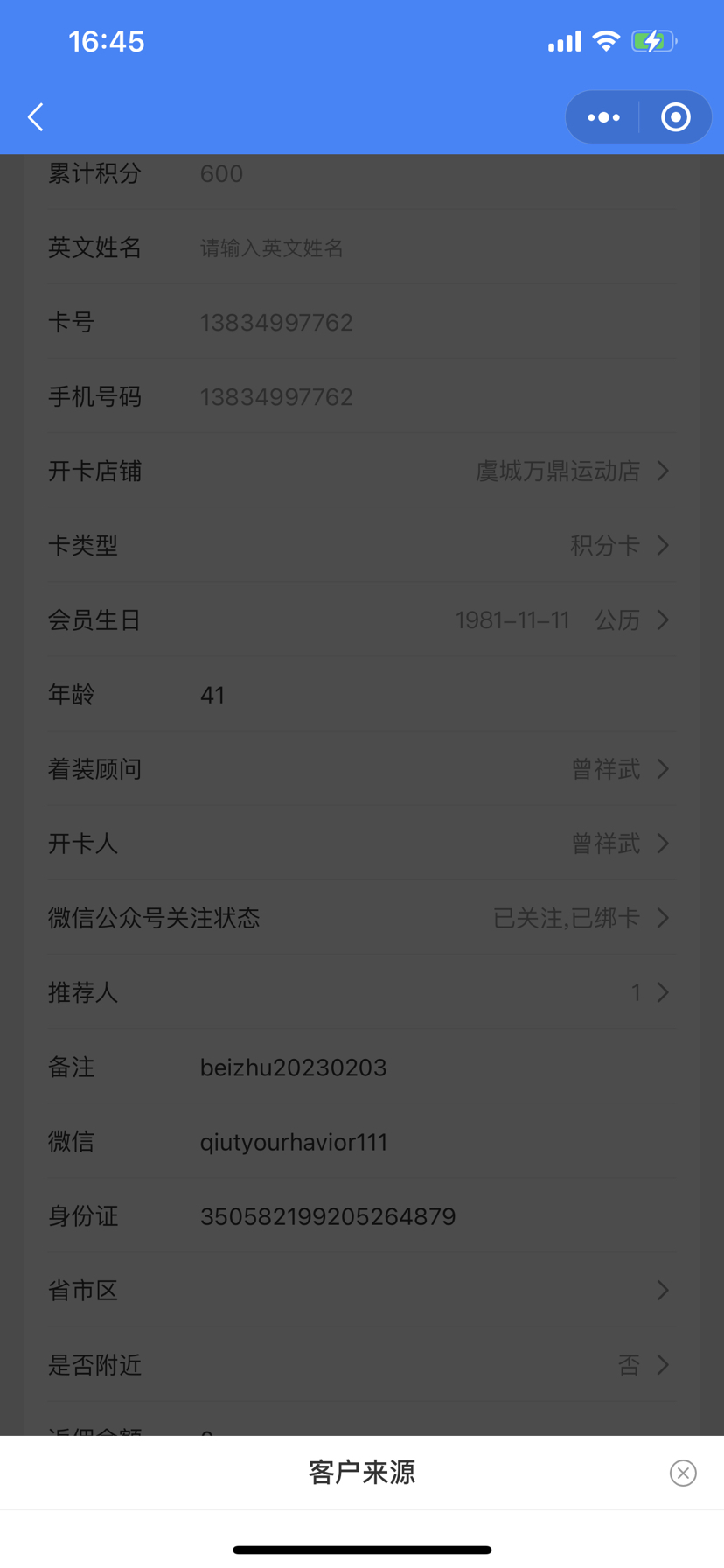Open the mini program more-options menu
Screen dimensions: 724x1568
(603, 117)
